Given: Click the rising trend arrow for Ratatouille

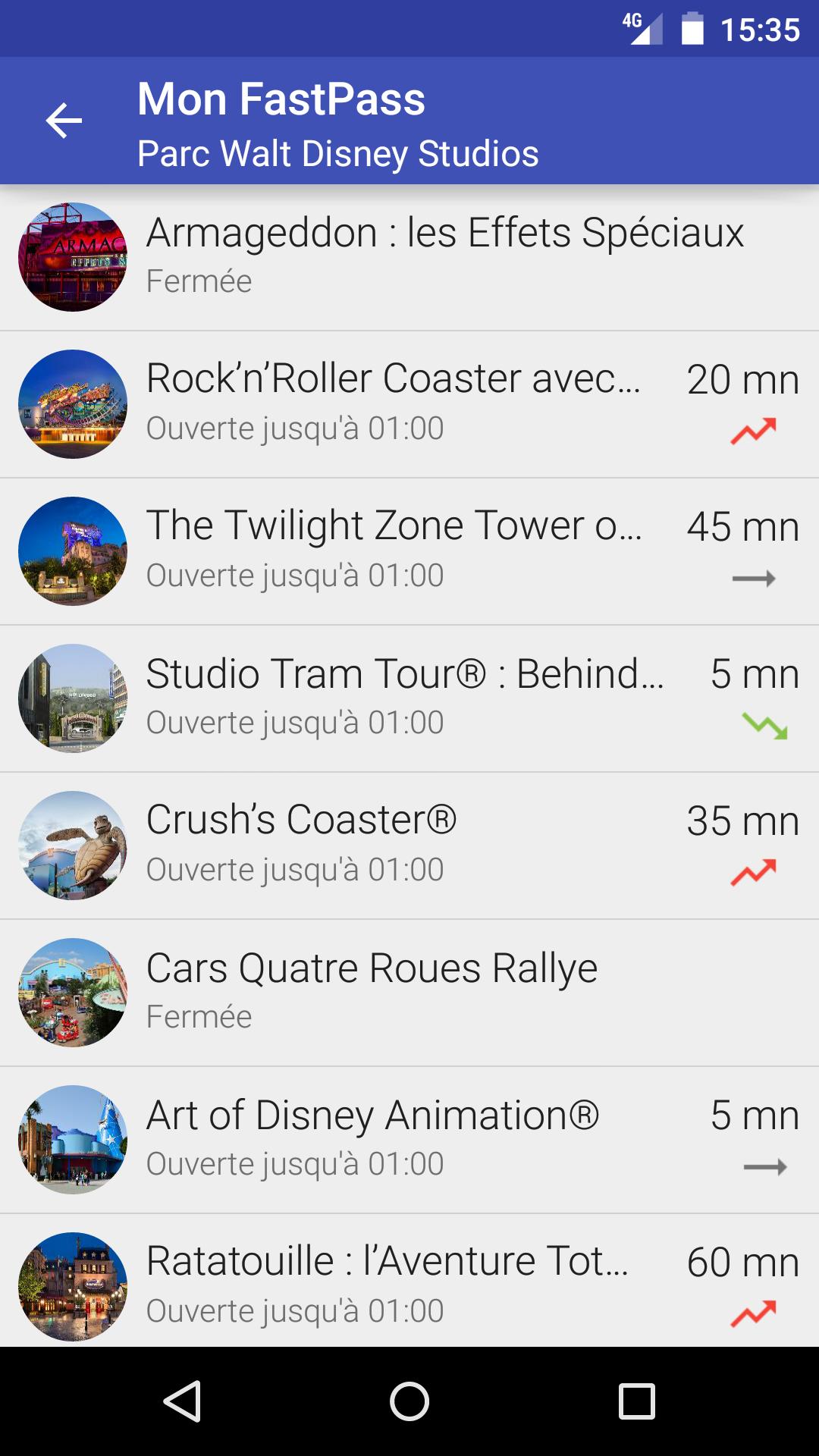Looking at the screenshot, I should (753, 1314).
